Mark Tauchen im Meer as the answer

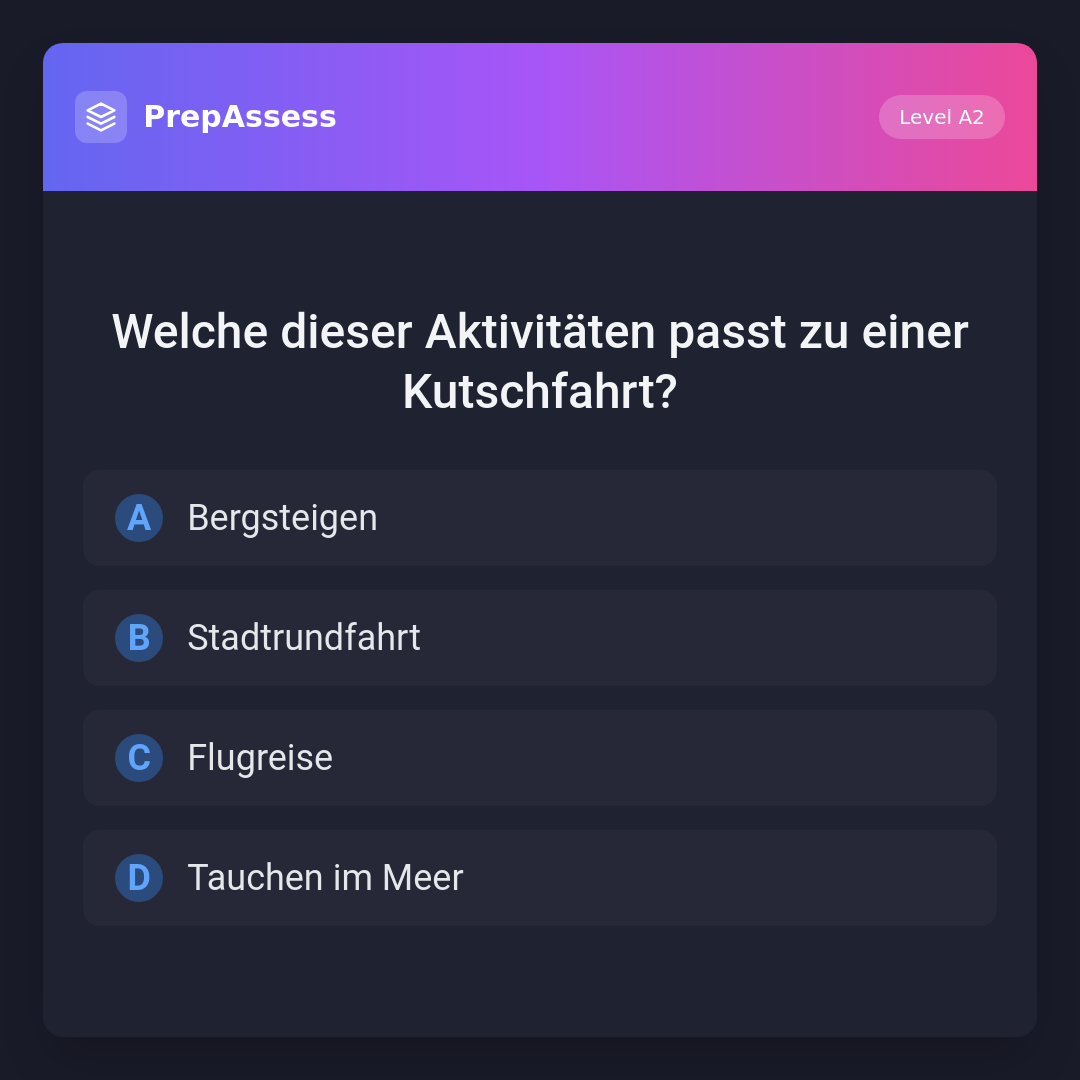540,878
